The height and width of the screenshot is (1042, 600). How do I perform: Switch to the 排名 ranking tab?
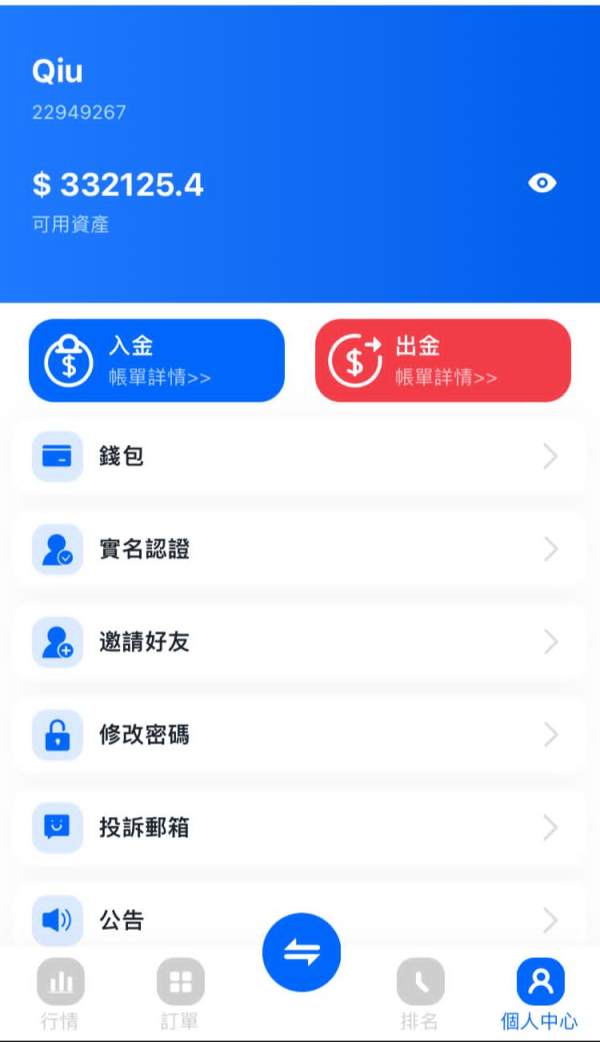[x=420, y=994]
